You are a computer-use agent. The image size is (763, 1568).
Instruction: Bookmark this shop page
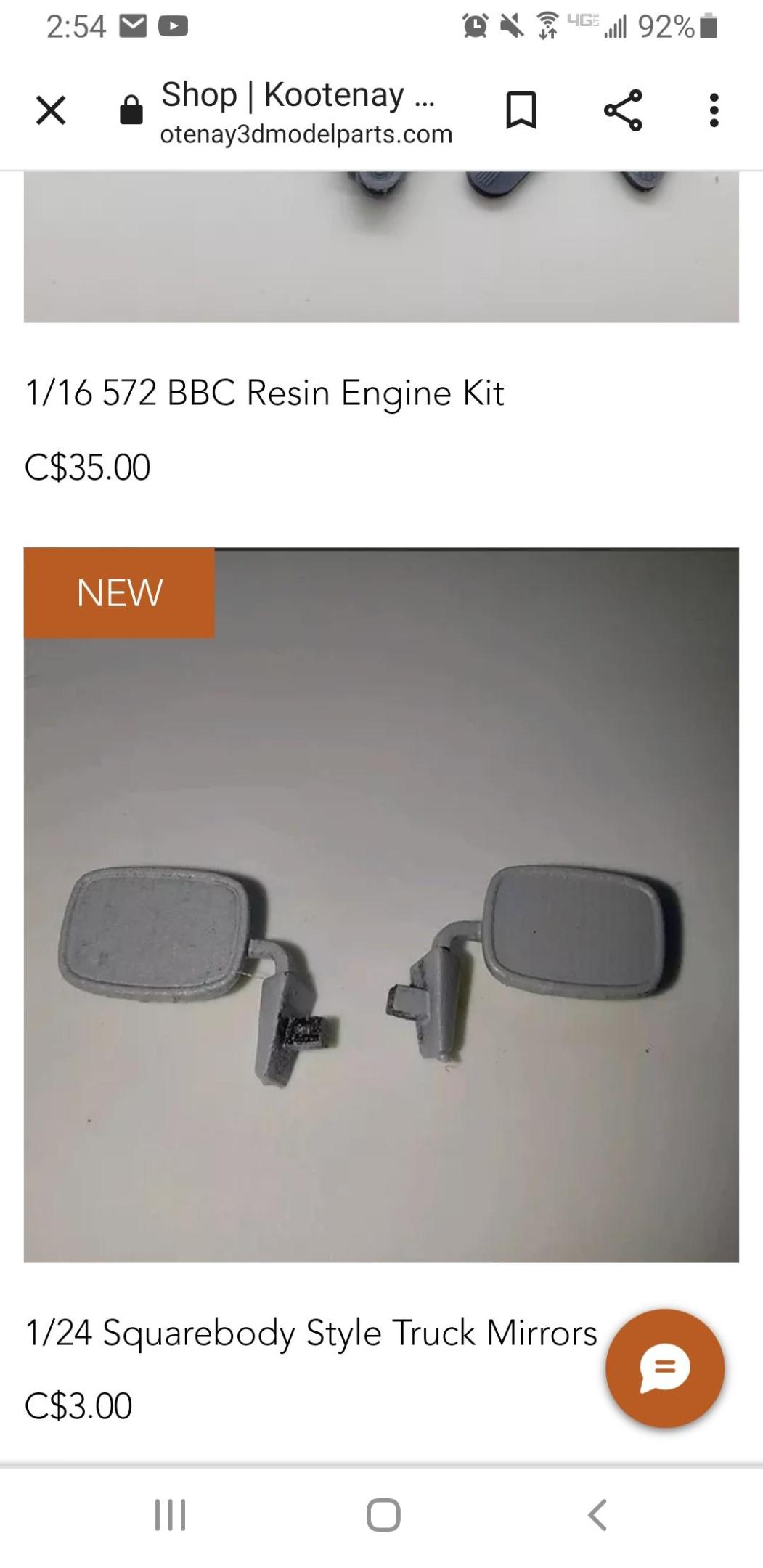click(521, 110)
